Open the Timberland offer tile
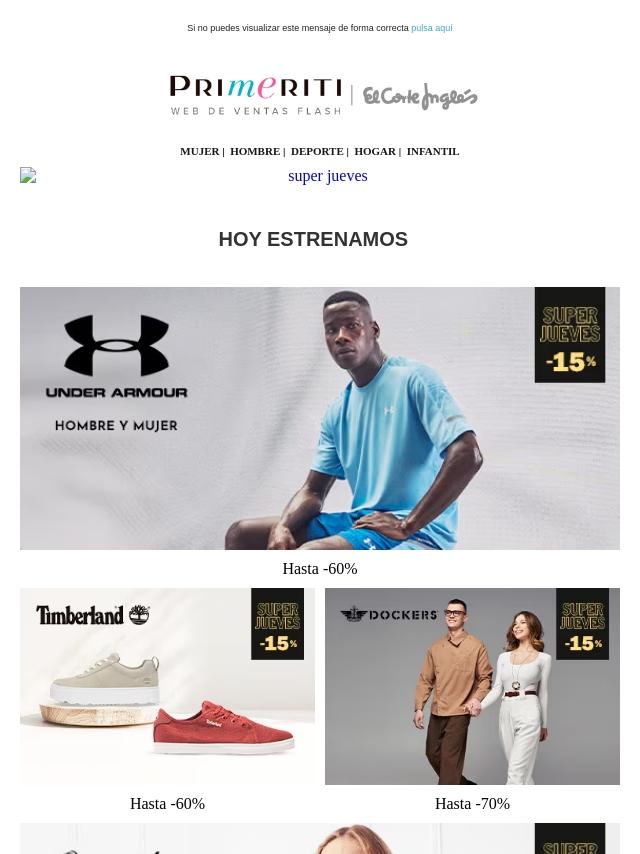 [x=167, y=686]
